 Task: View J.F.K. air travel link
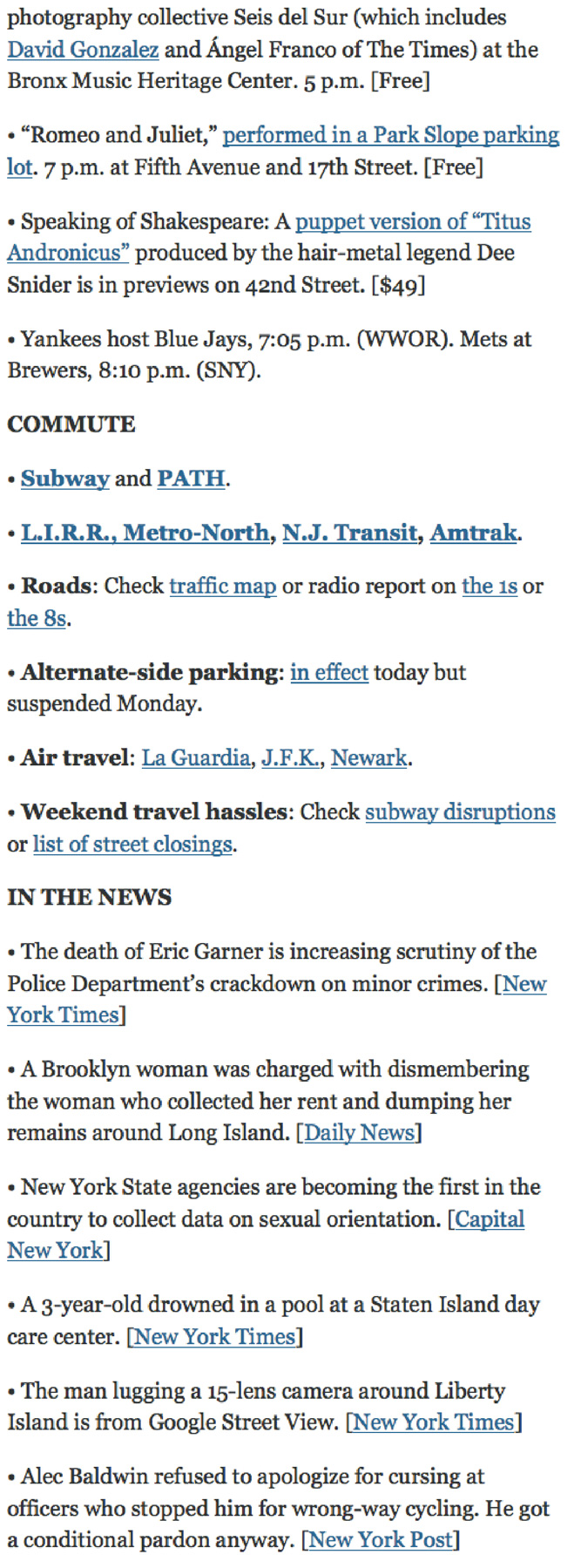click(x=290, y=757)
